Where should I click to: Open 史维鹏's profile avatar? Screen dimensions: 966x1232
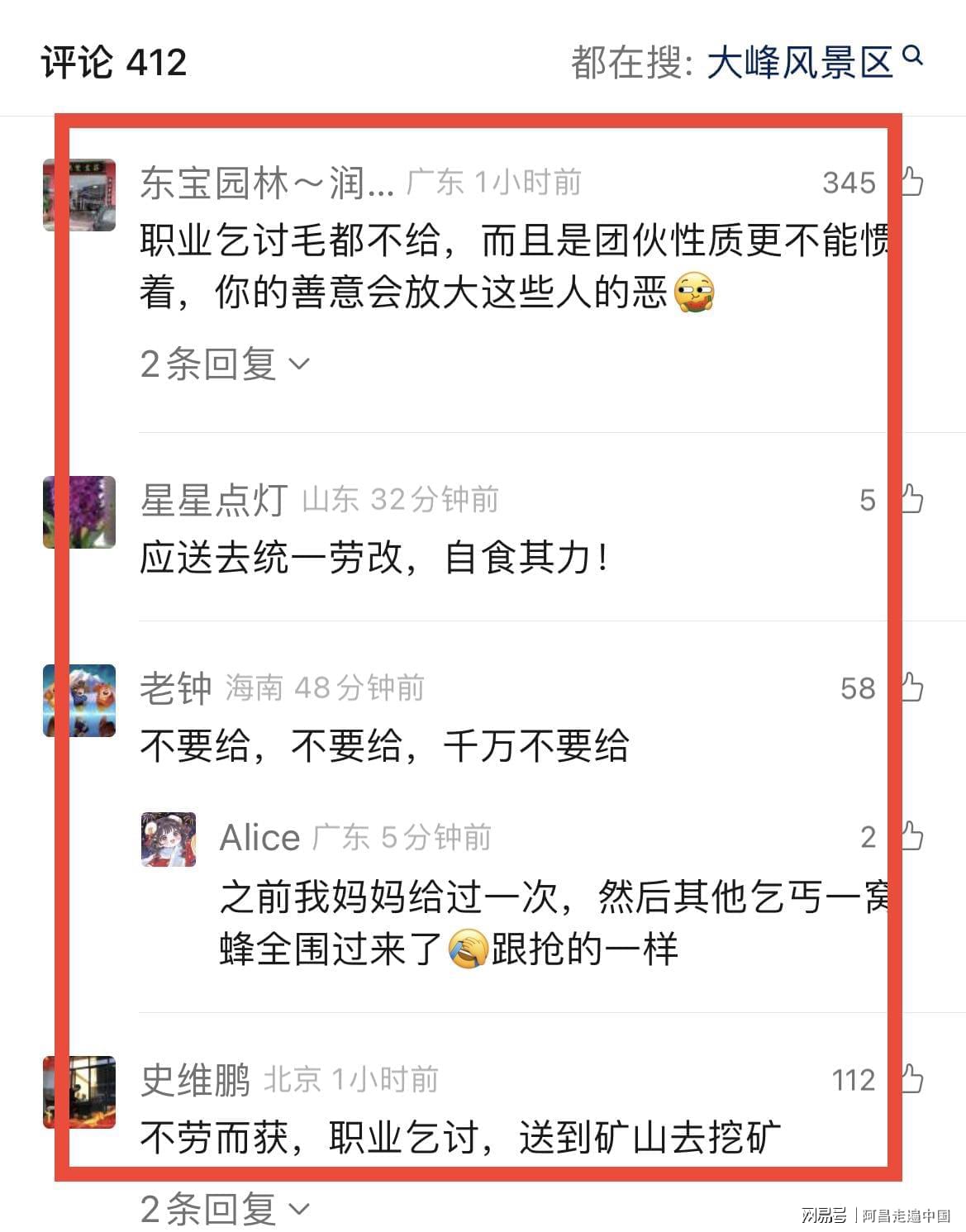pos(79,1092)
